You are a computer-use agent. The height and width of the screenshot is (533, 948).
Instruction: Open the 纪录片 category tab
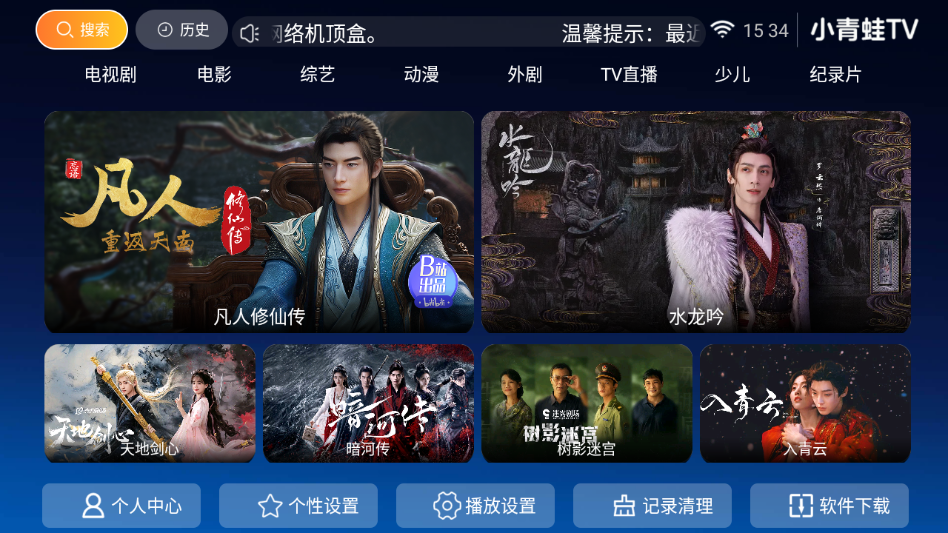(x=835, y=75)
